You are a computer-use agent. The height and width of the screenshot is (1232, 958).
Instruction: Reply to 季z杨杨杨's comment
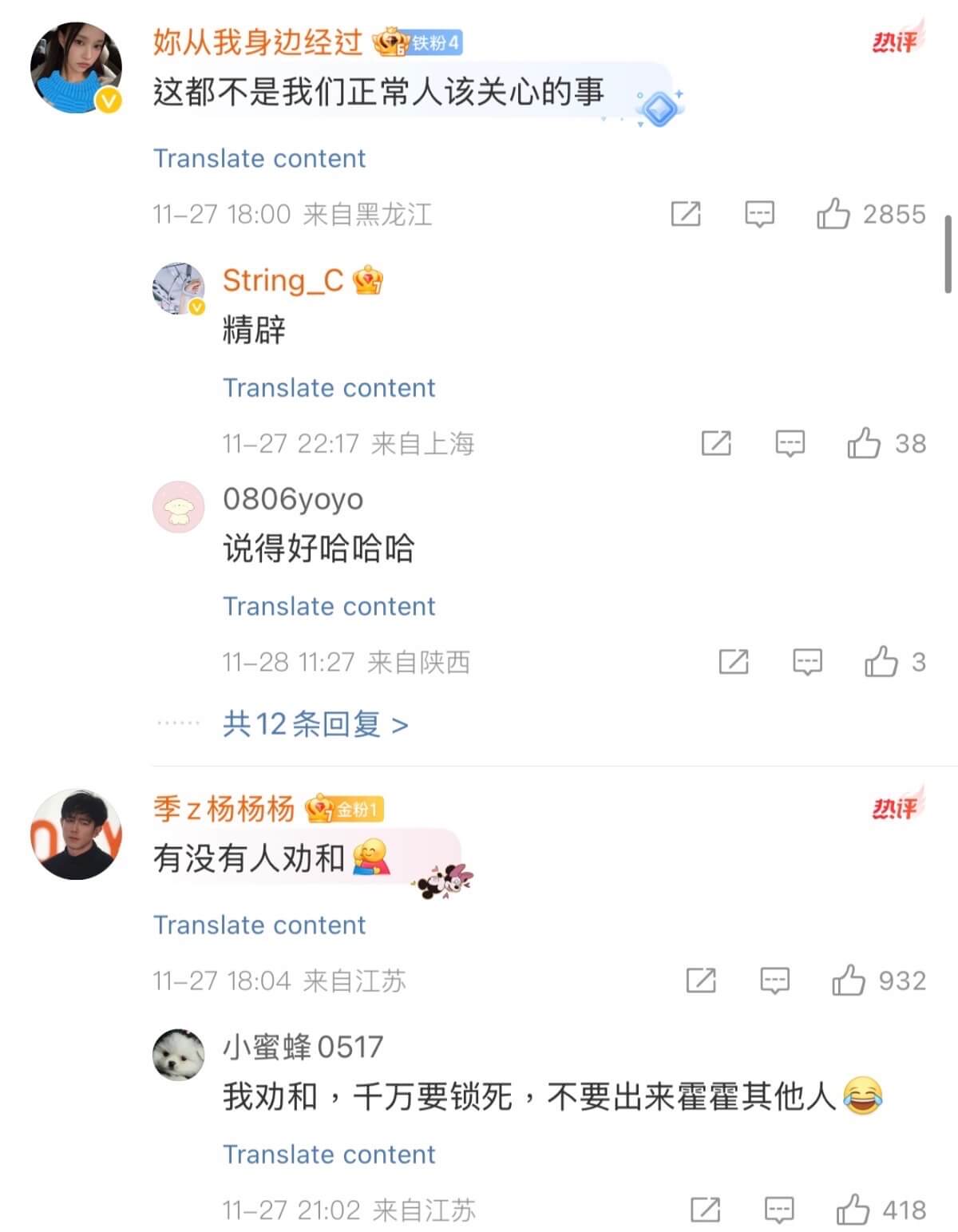tap(774, 980)
